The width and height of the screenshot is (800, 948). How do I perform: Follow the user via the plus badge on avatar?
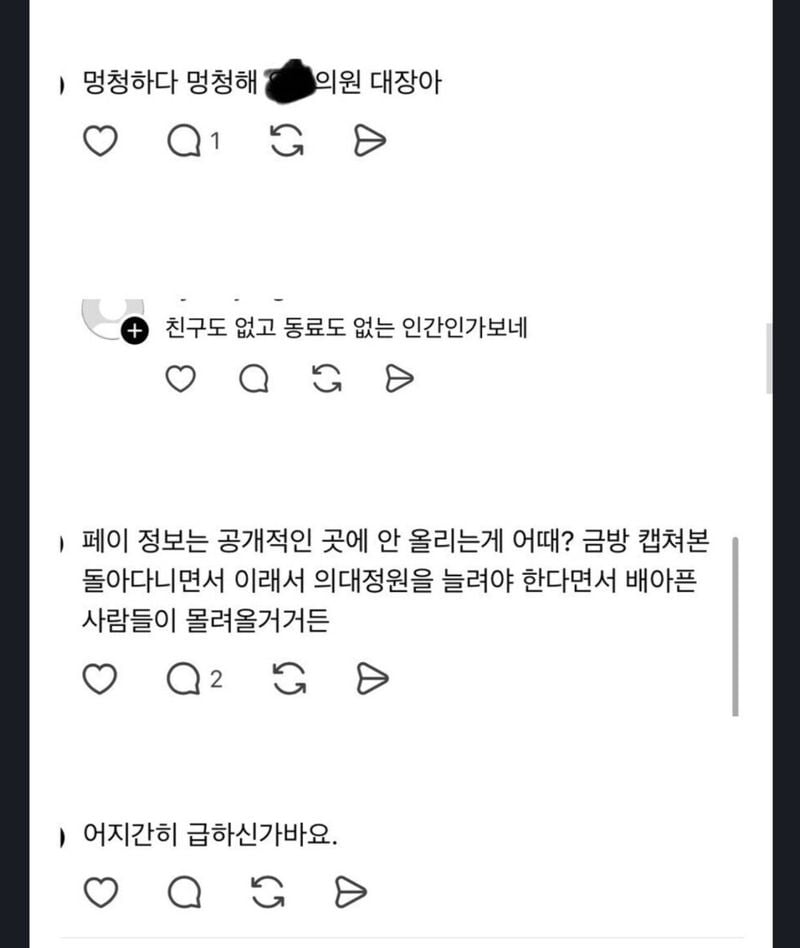pos(133,331)
